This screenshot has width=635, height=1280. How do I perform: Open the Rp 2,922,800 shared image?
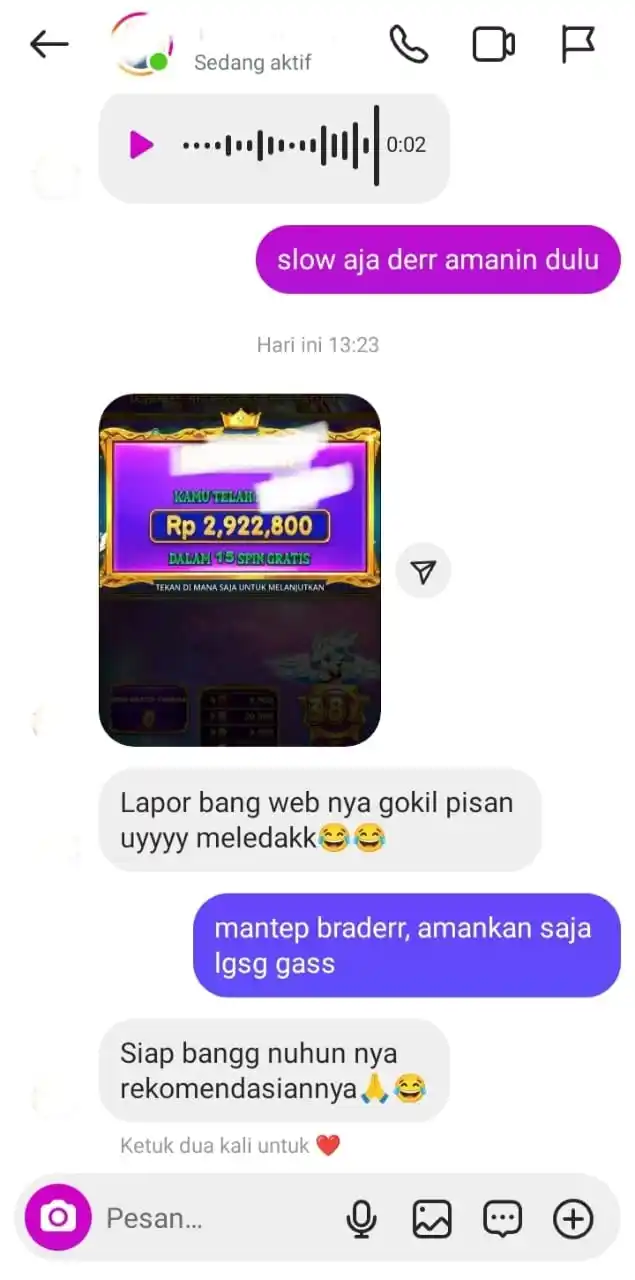click(x=239, y=569)
